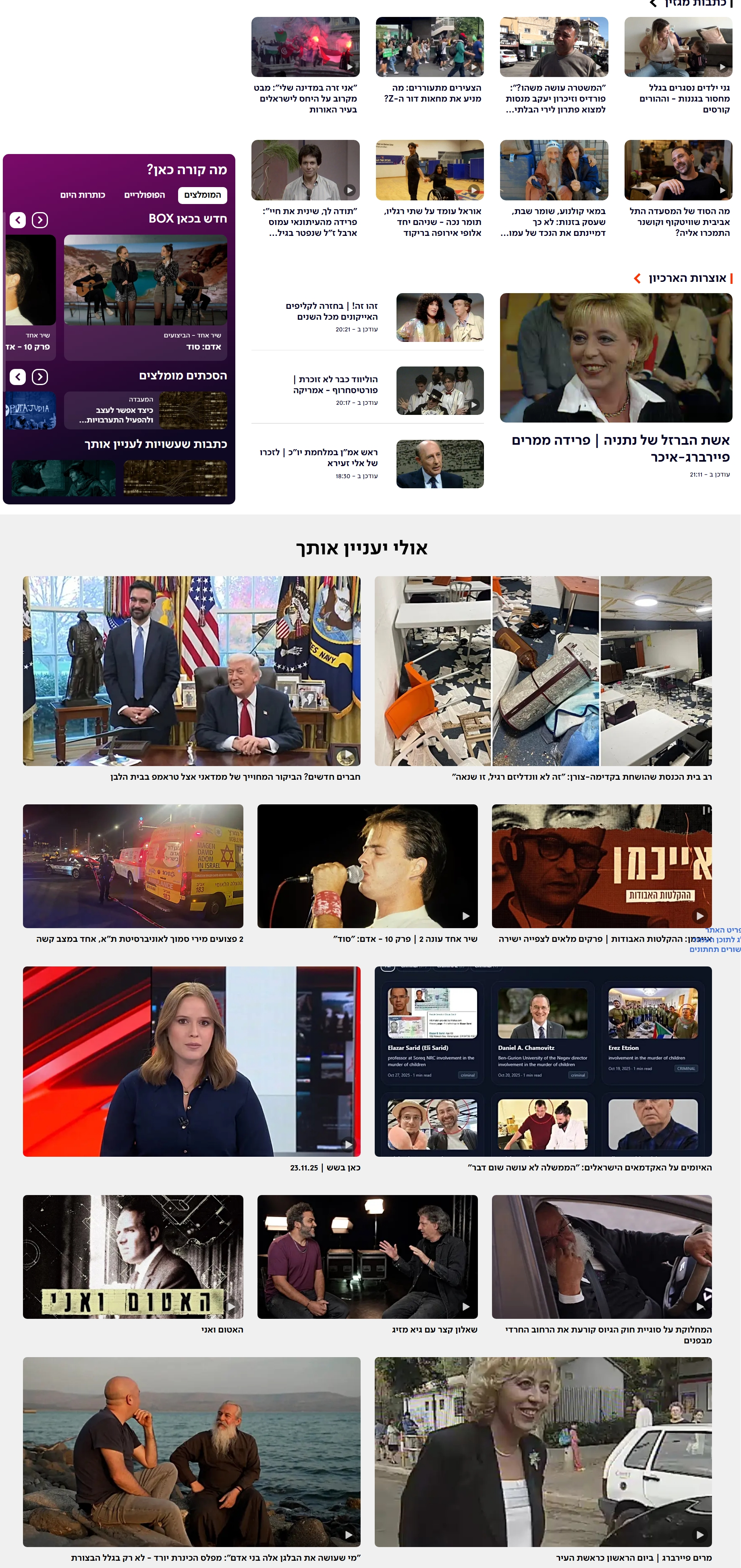Switch to the המומלצים tab
The width and height of the screenshot is (741, 1568).
[202, 195]
